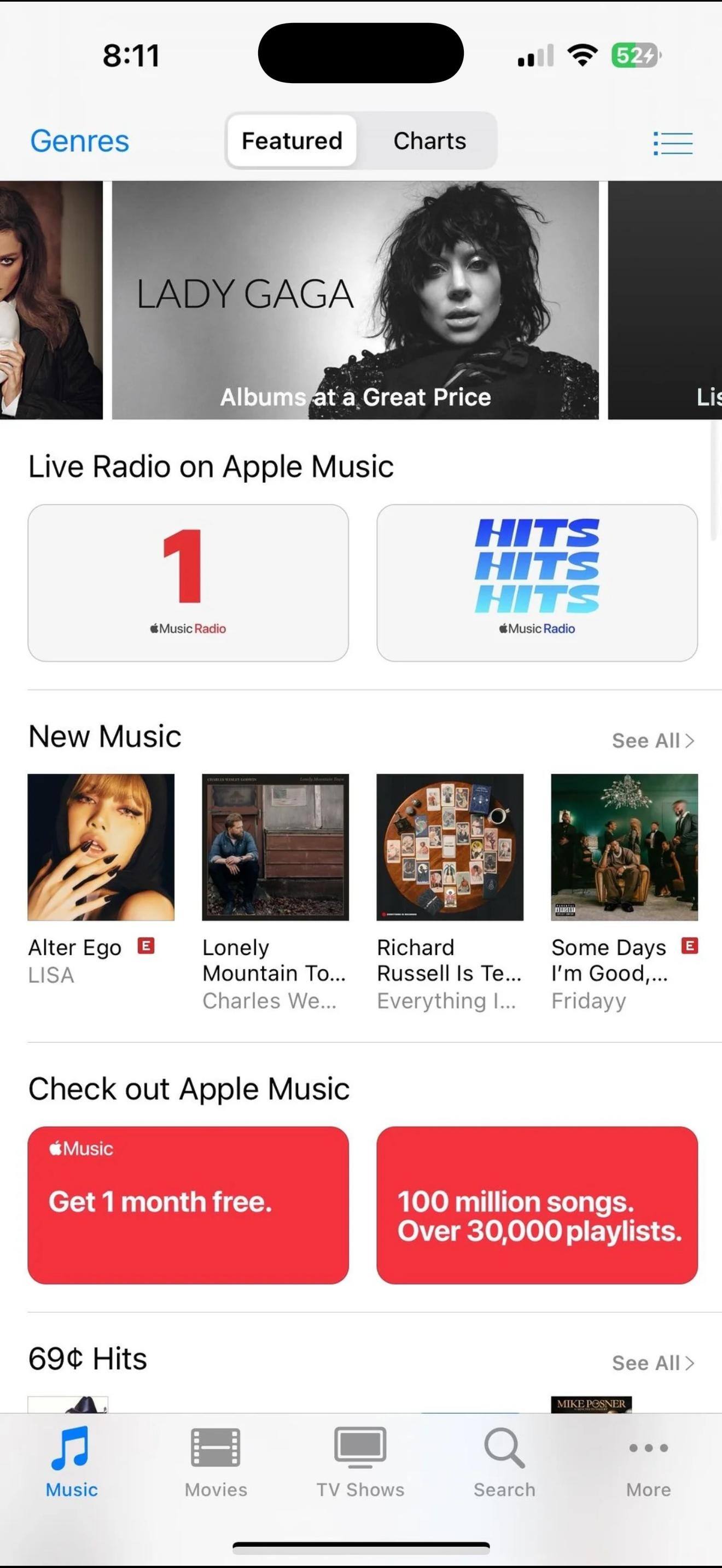Open the Some Days I'm Good album by Fridayy
Image resolution: width=722 pixels, height=1568 pixels.
[624, 847]
